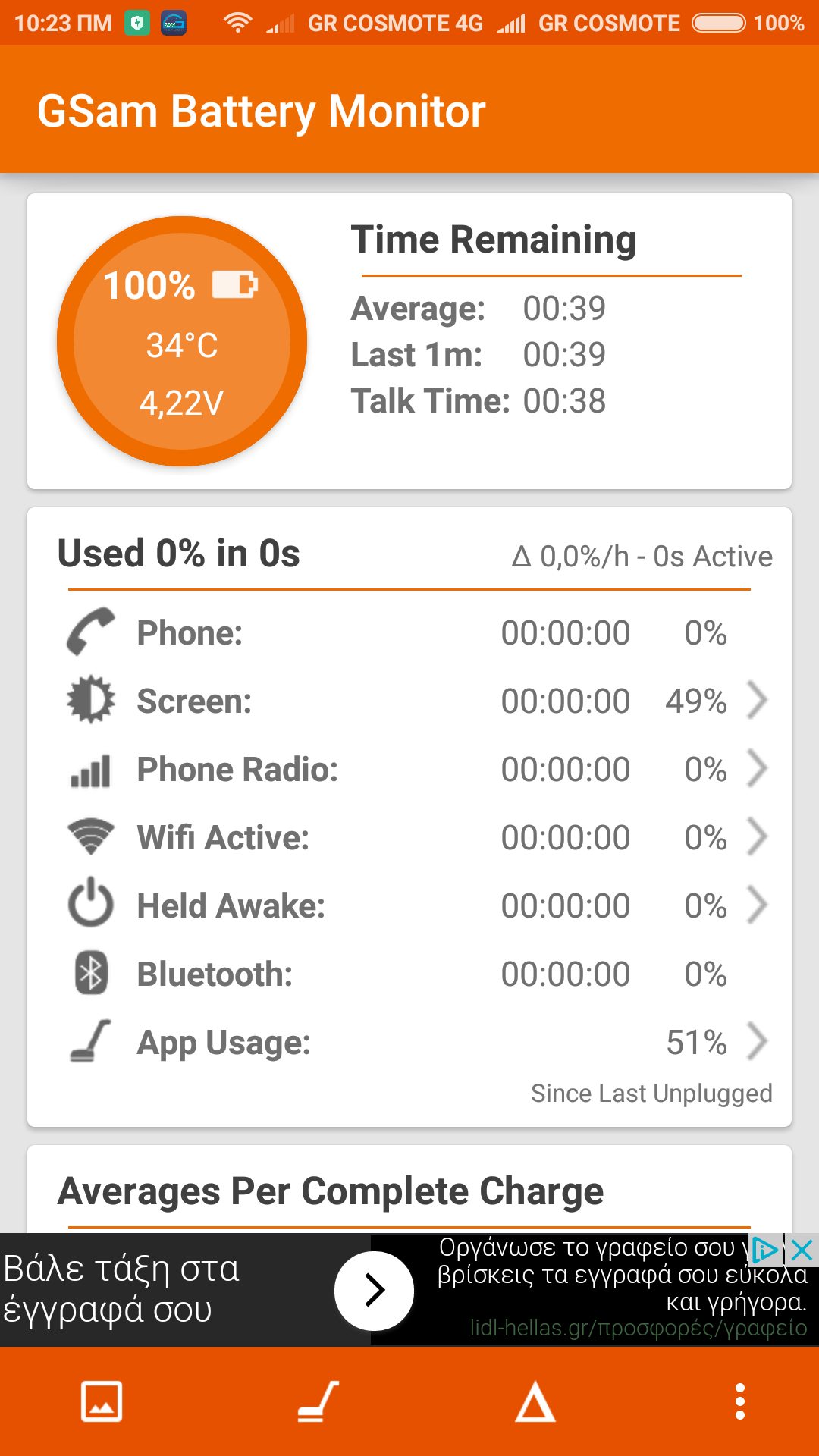
Task: Tap the delta rate icon in bottom toolbar
Action: click(535, 1401)
